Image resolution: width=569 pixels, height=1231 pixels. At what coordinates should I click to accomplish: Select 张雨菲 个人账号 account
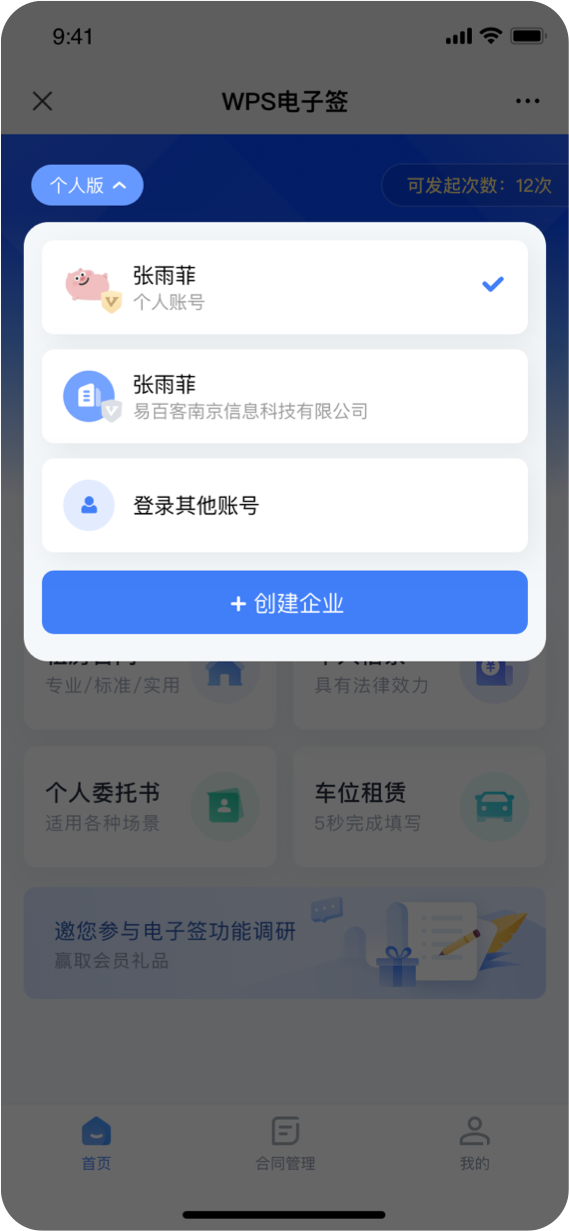tap(284, 287)
